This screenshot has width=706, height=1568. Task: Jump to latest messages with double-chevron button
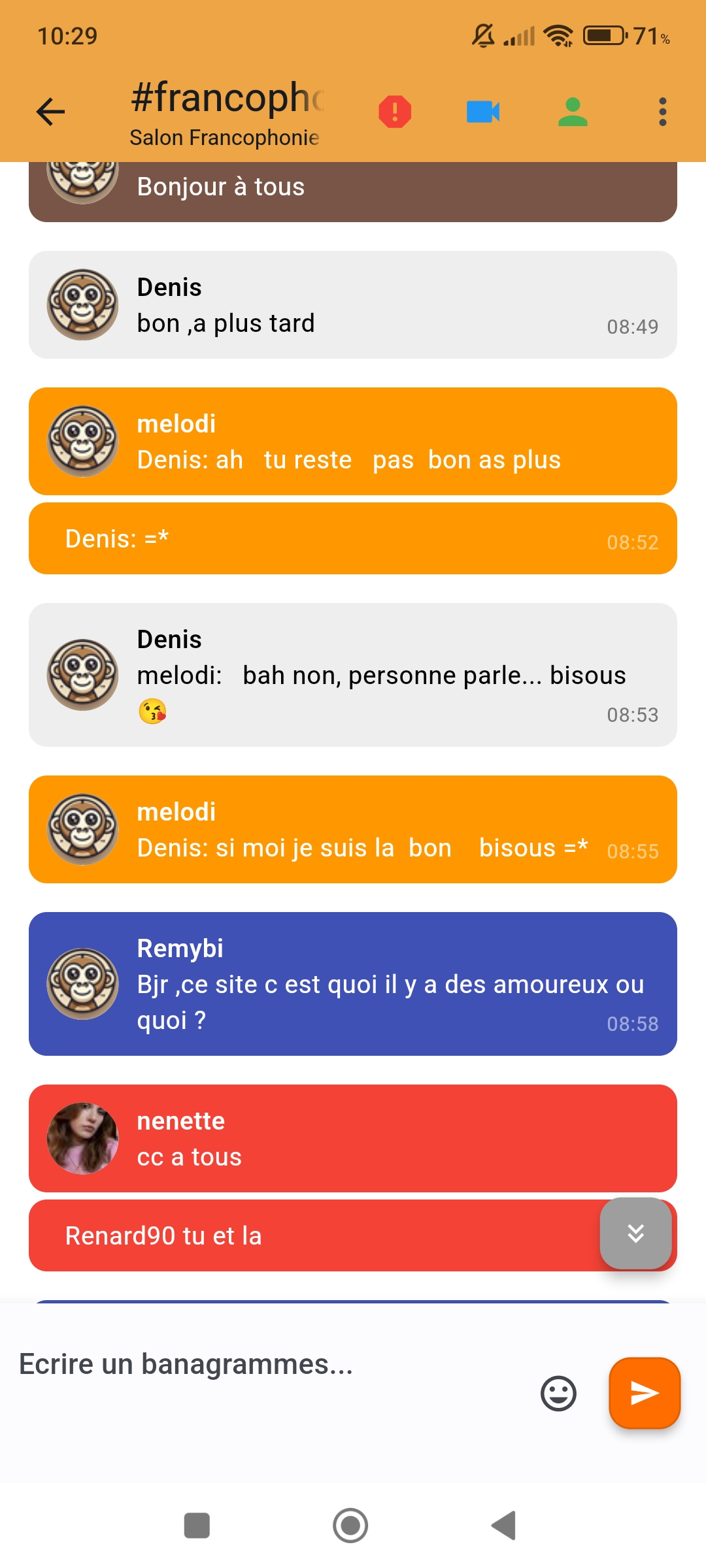(x=636, y=1233)
